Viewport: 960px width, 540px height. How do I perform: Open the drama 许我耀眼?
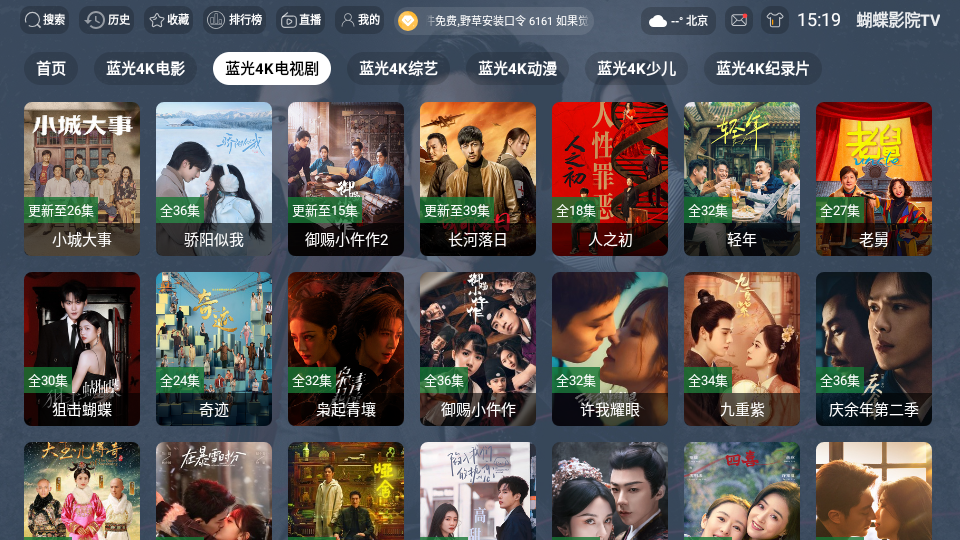point(610,348)
